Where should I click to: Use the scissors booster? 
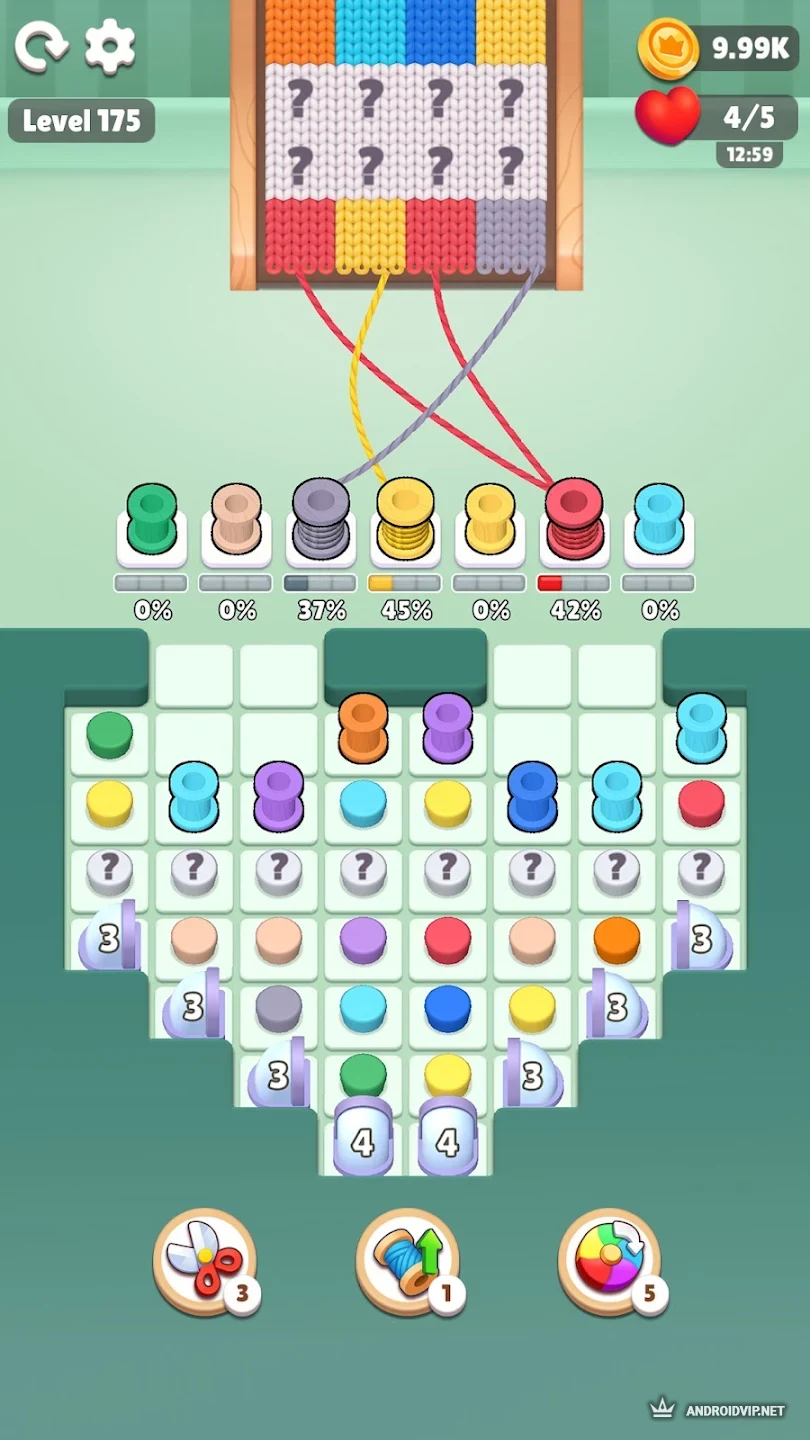(204, 1260)
